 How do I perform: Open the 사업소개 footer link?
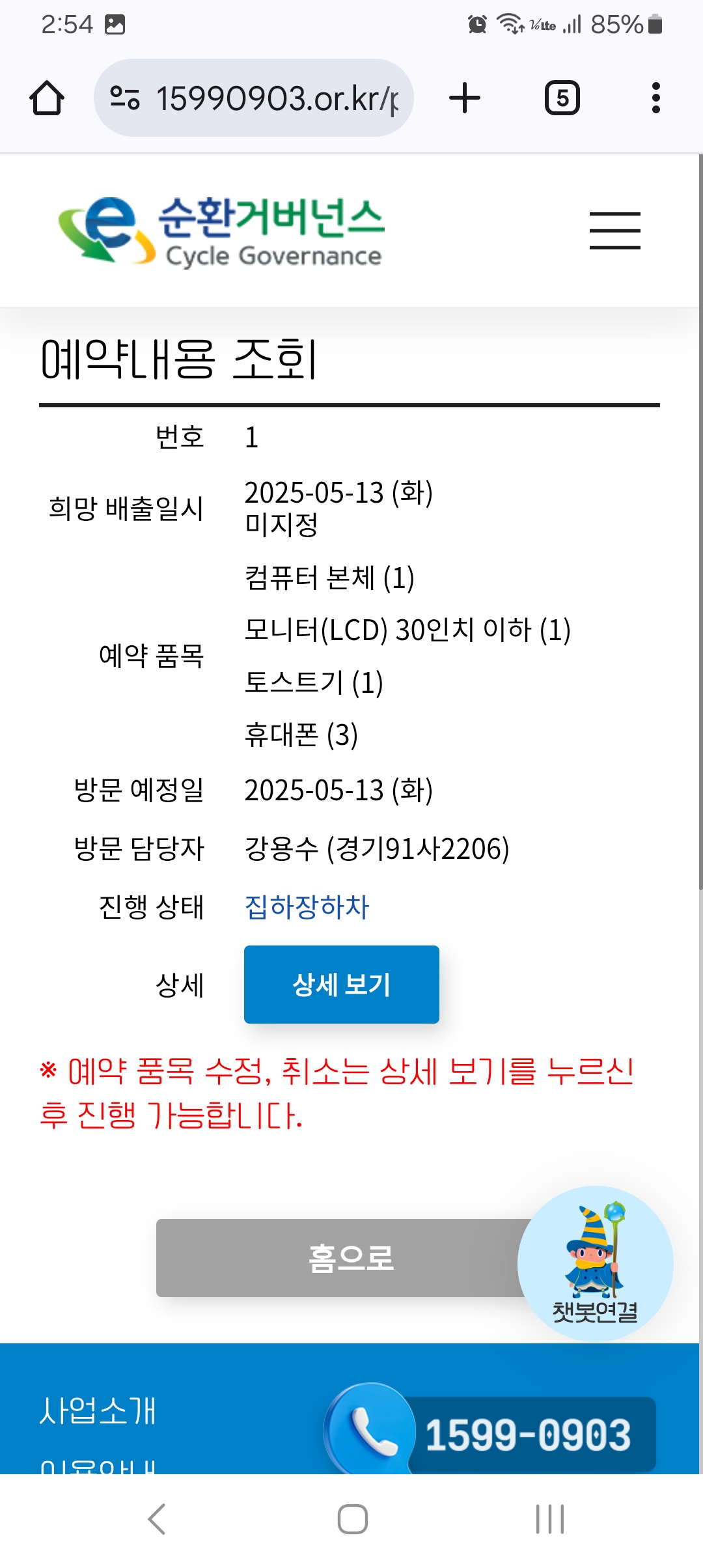[x=98, y=1411]
